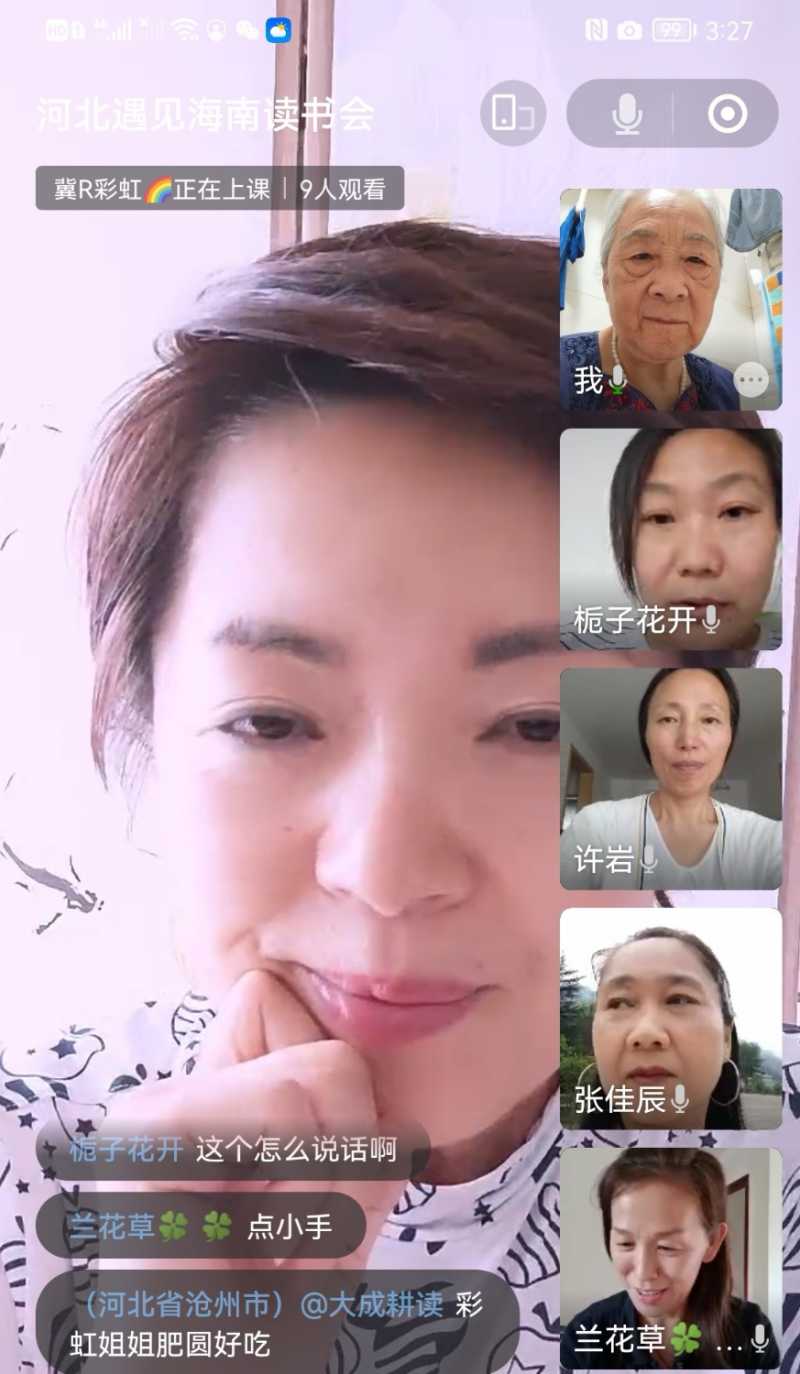Select 兰花草's video tile
Viewport: 800px width, 1374px height.
671,1258
